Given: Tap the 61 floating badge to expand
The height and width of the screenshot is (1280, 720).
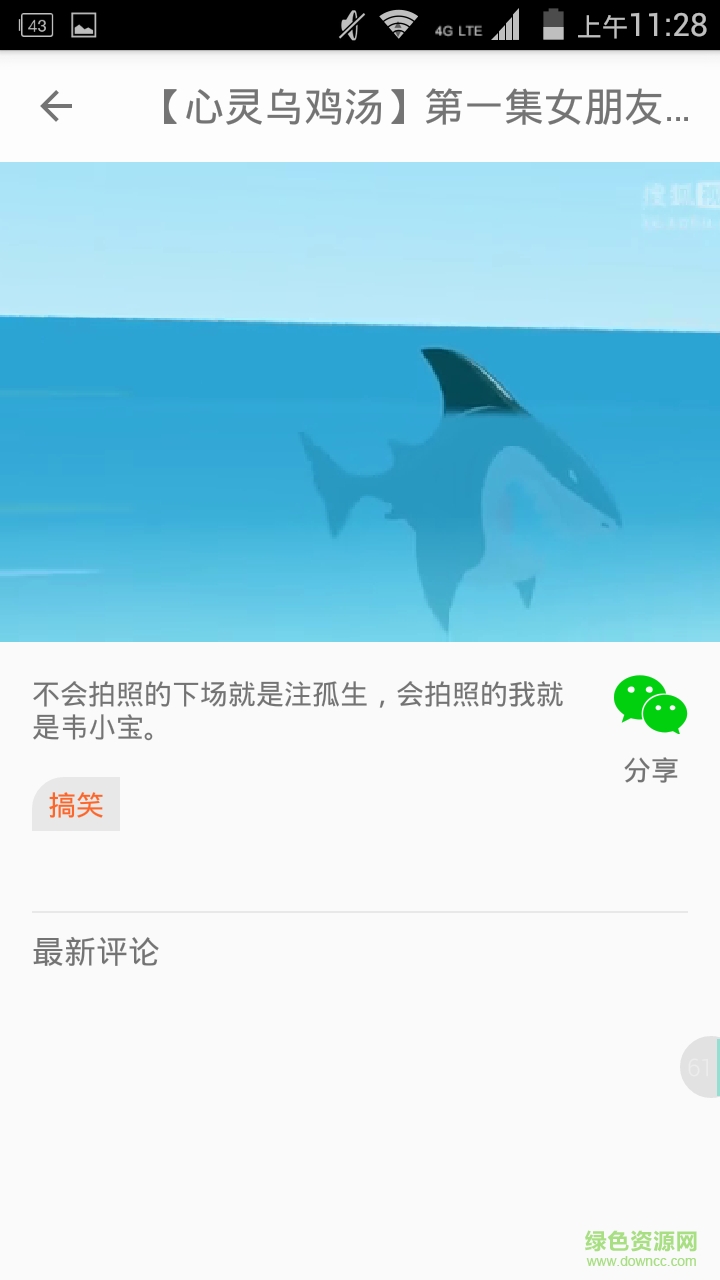Looking at the screenshot, I should [x=703, y=1066].
